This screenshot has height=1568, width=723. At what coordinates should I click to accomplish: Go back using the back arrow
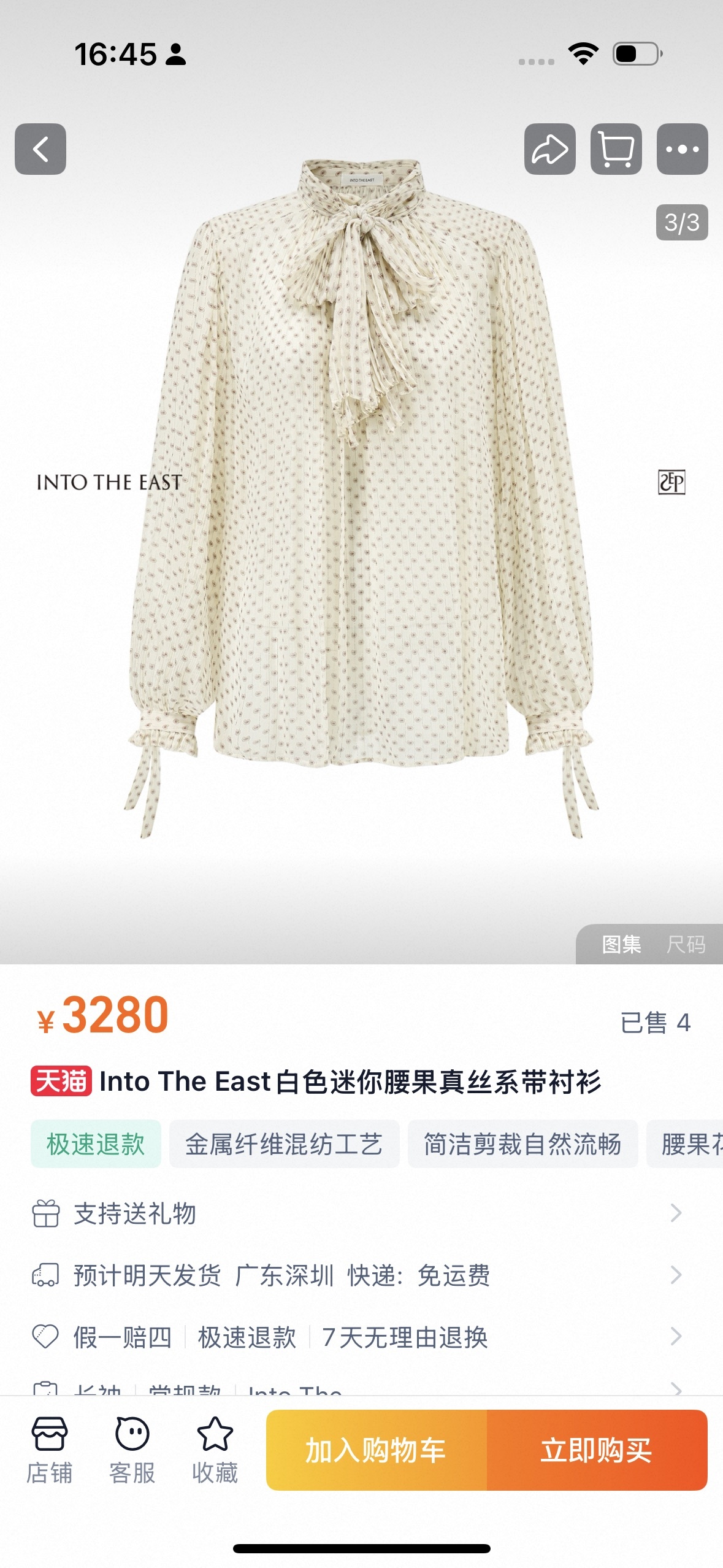(x=40, y=149)
